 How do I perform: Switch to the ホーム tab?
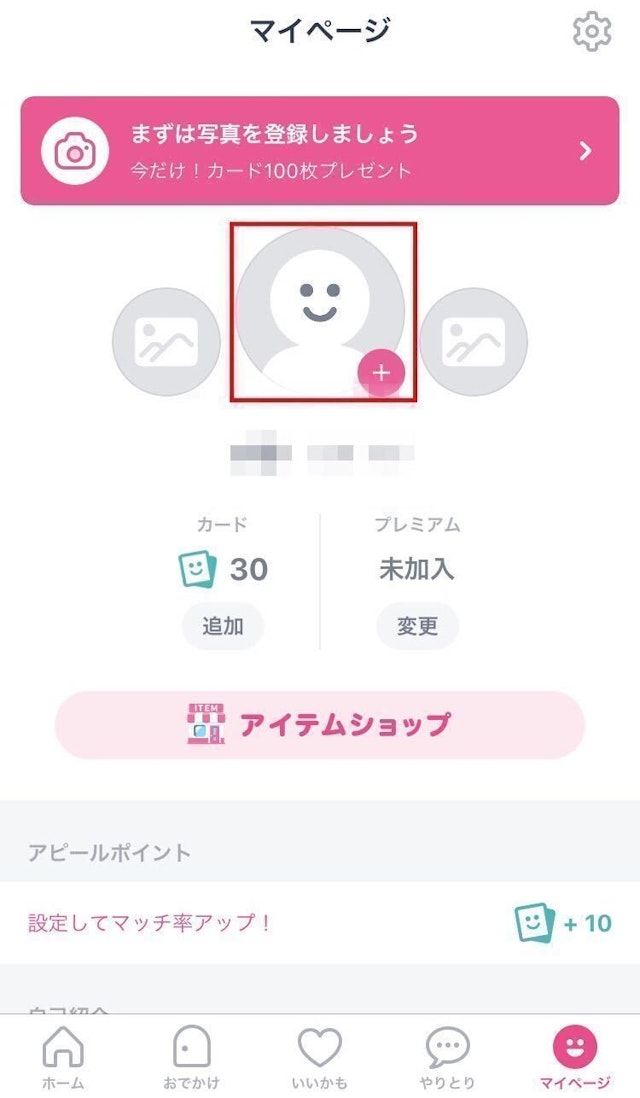tap(63, 1058)
